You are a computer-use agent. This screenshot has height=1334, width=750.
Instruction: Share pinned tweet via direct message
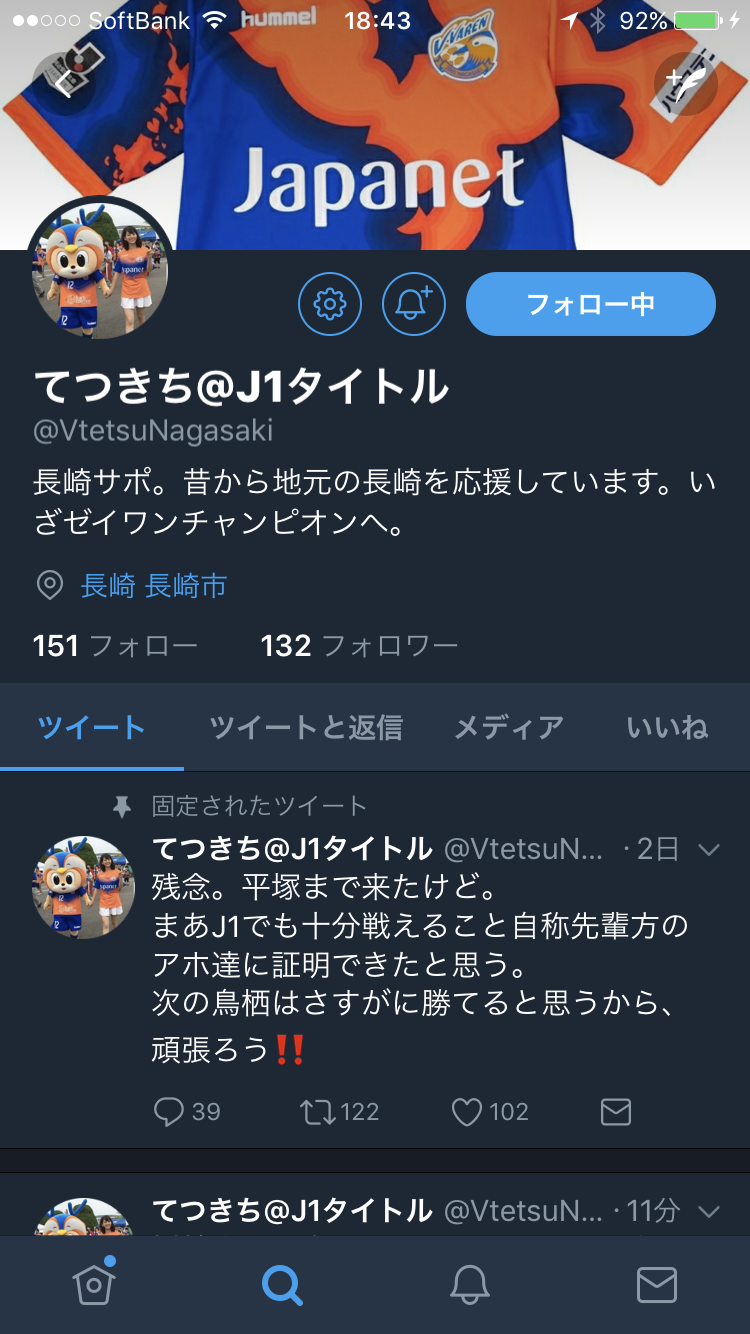pyautogui.click(x=615, y=1111)
